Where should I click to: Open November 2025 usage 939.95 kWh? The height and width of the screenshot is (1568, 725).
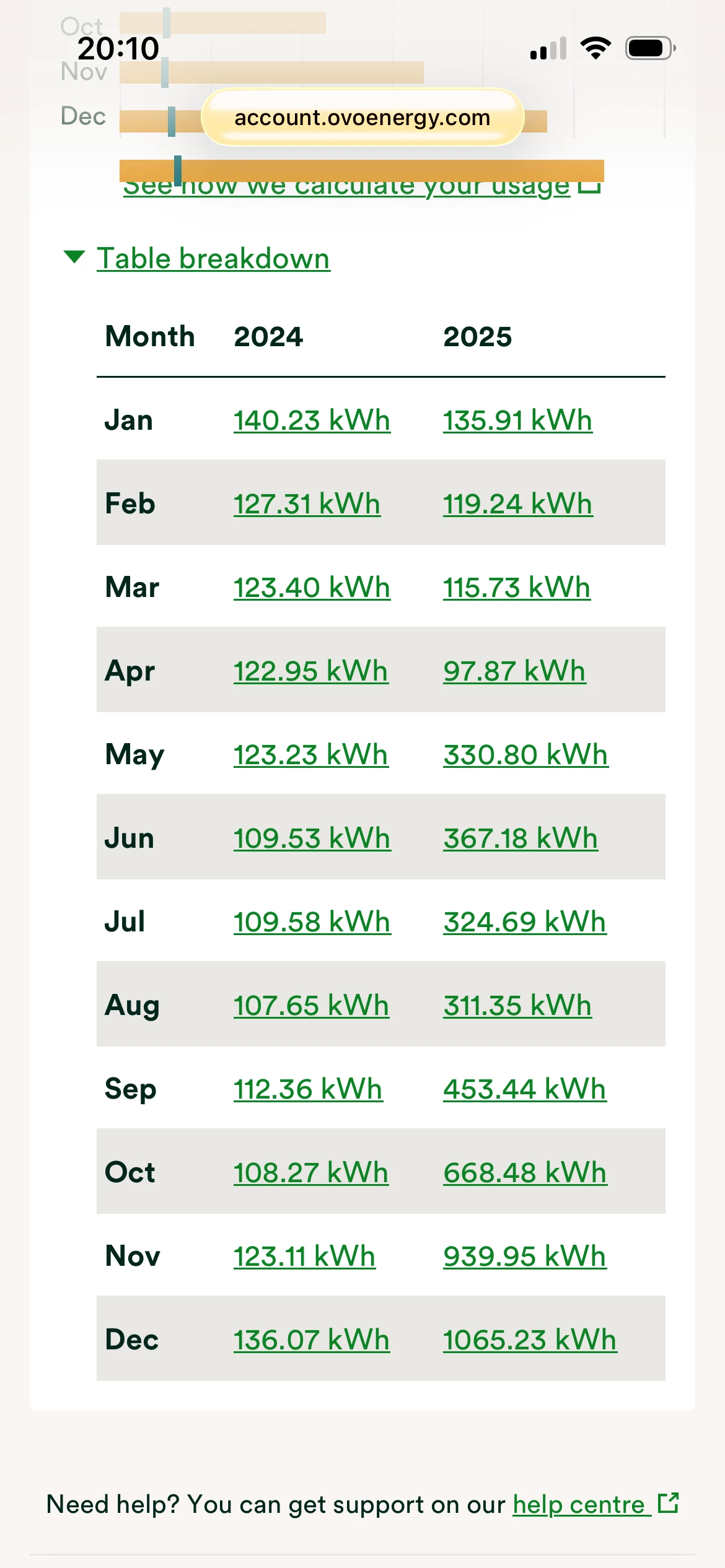coord(524,1257)
